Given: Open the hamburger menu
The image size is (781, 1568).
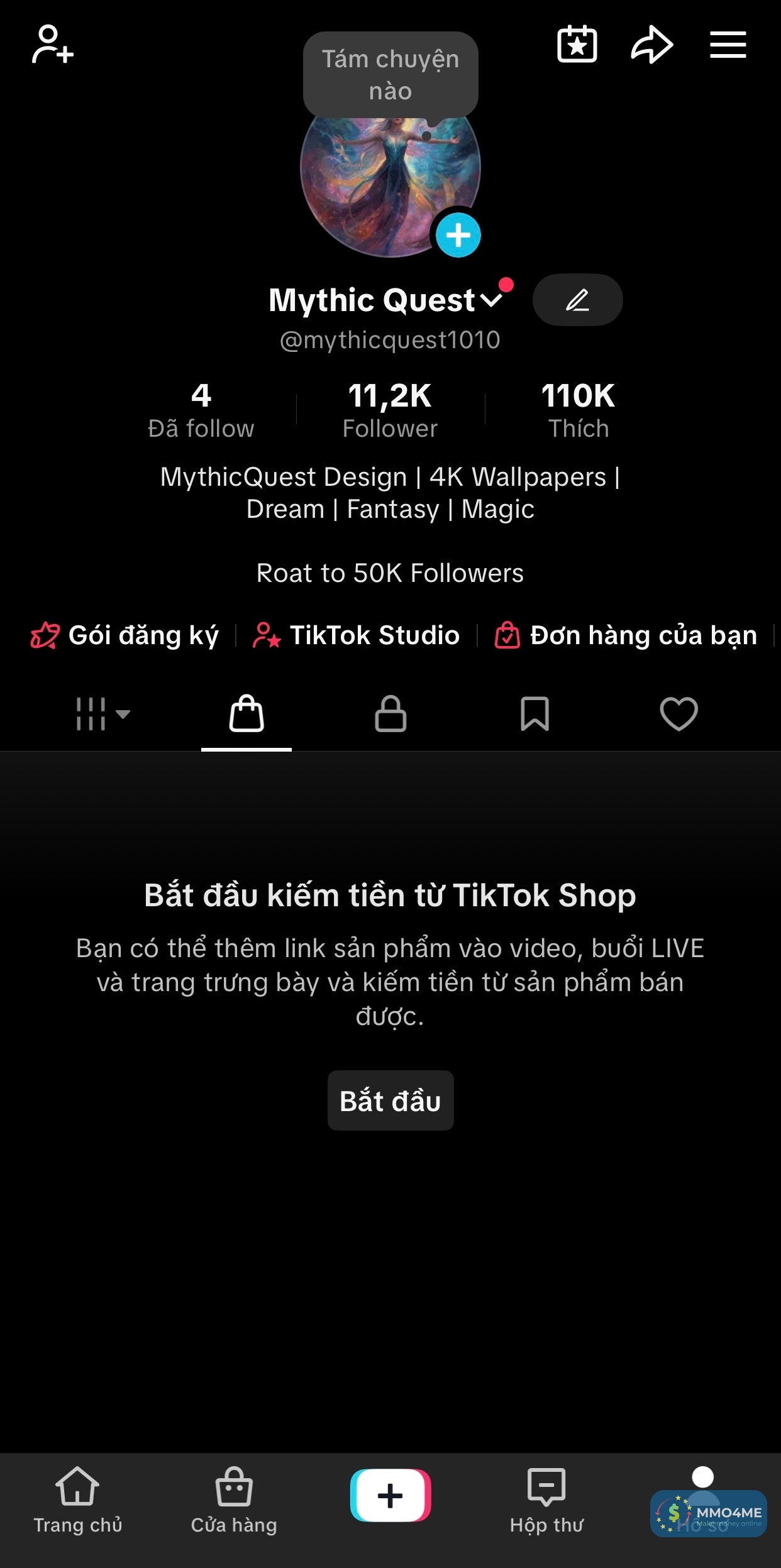Looking at the screenshot, I should pyautogui.click(x=728, y=45).
